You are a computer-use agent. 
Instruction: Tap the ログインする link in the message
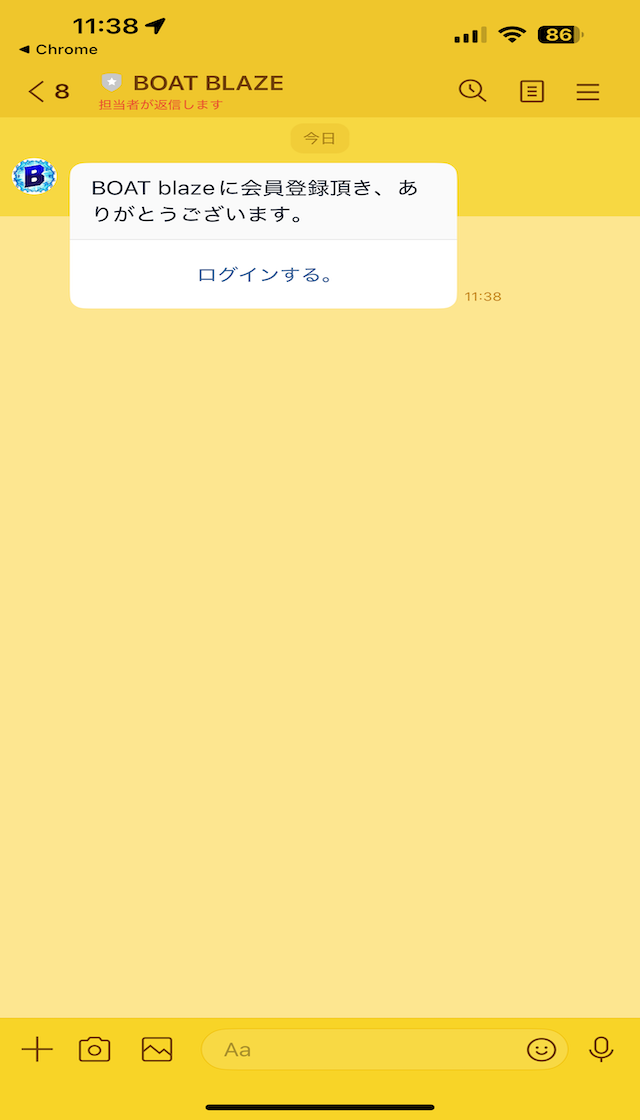click(x=264, y=275)
